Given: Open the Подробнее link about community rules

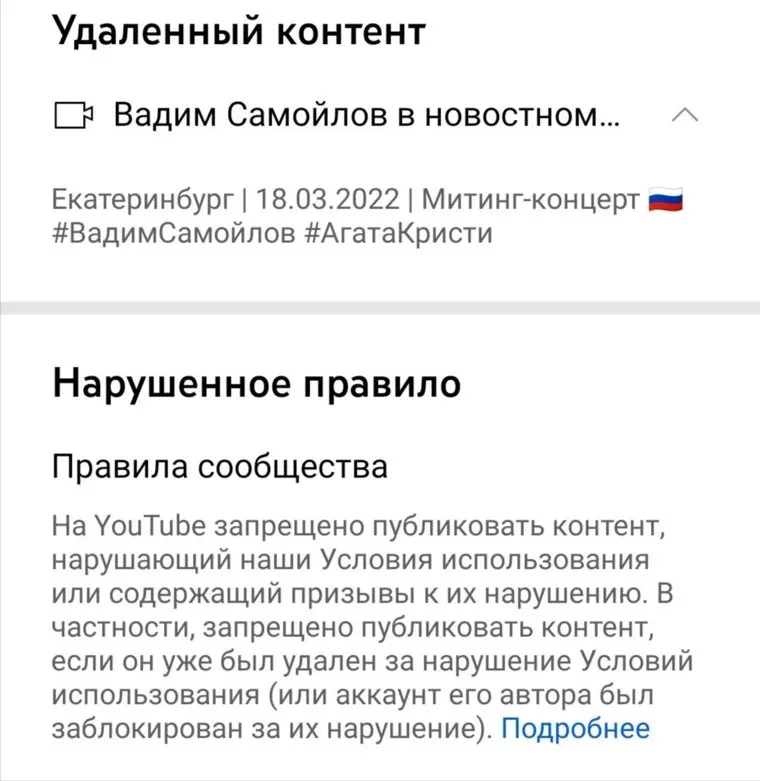Looking at the screenshot, I should 574,729.
